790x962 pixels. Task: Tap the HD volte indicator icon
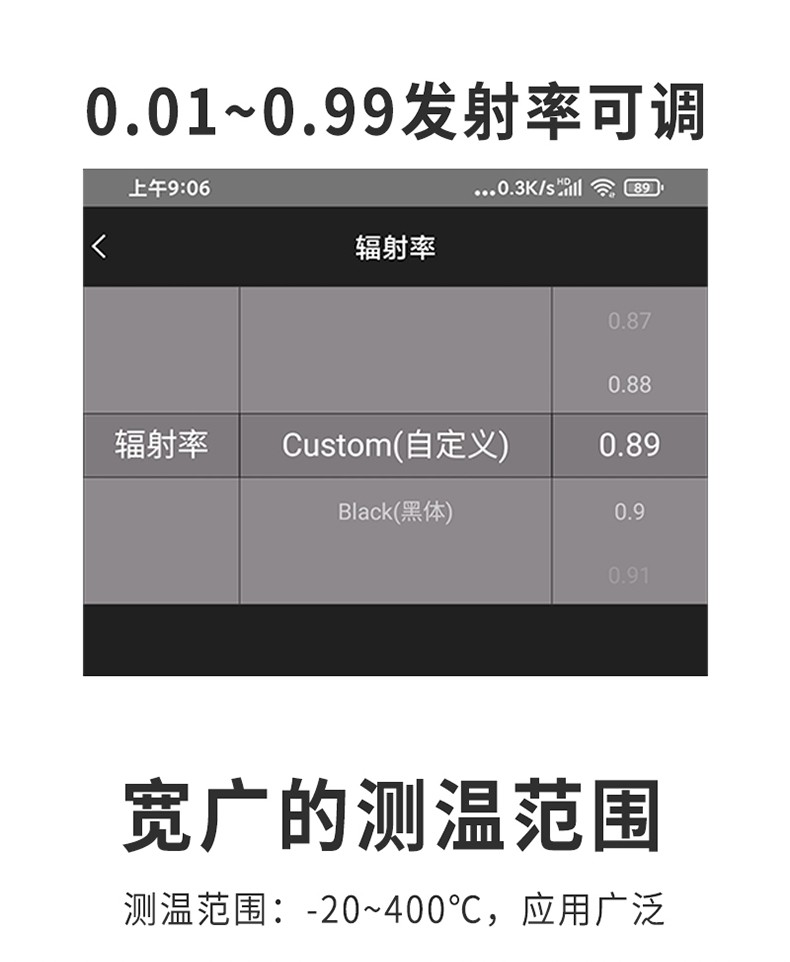coord(566,180)
